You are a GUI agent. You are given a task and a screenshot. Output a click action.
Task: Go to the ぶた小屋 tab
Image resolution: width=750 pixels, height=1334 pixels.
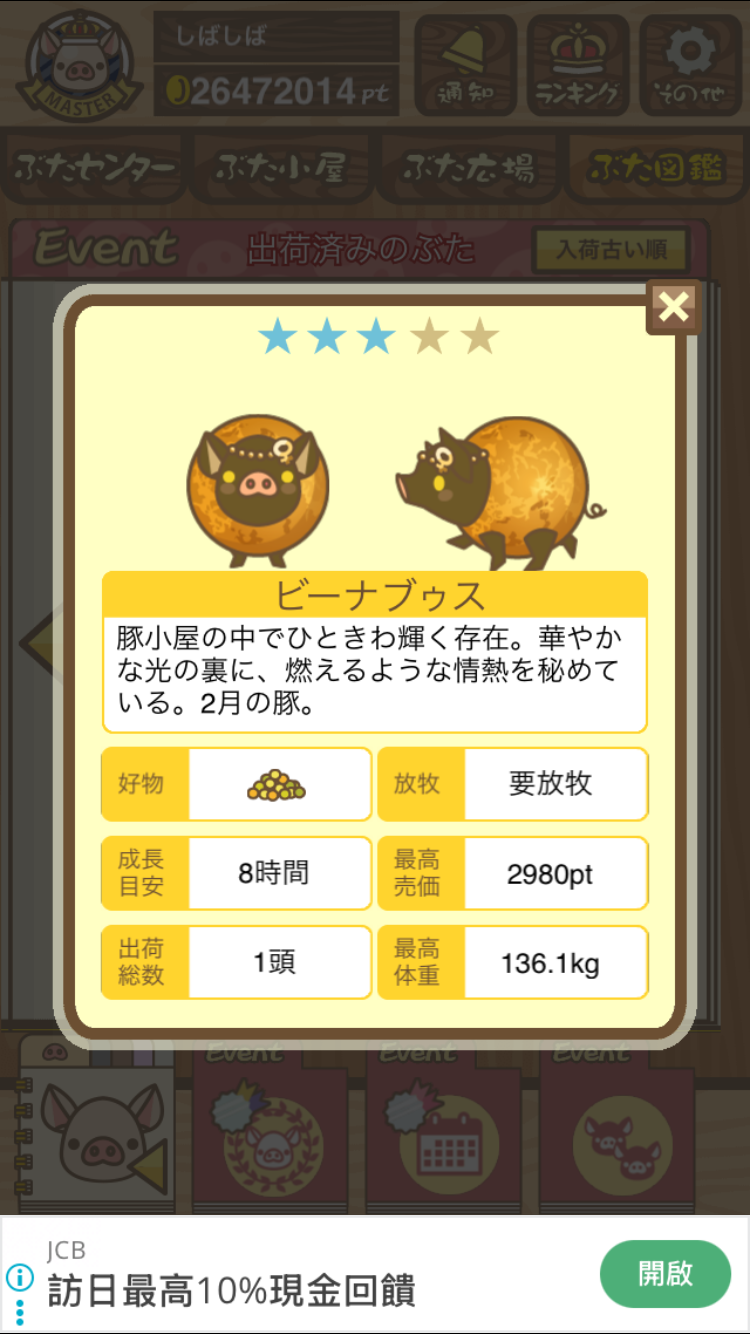pyautogui.click(x=281, y=168)
